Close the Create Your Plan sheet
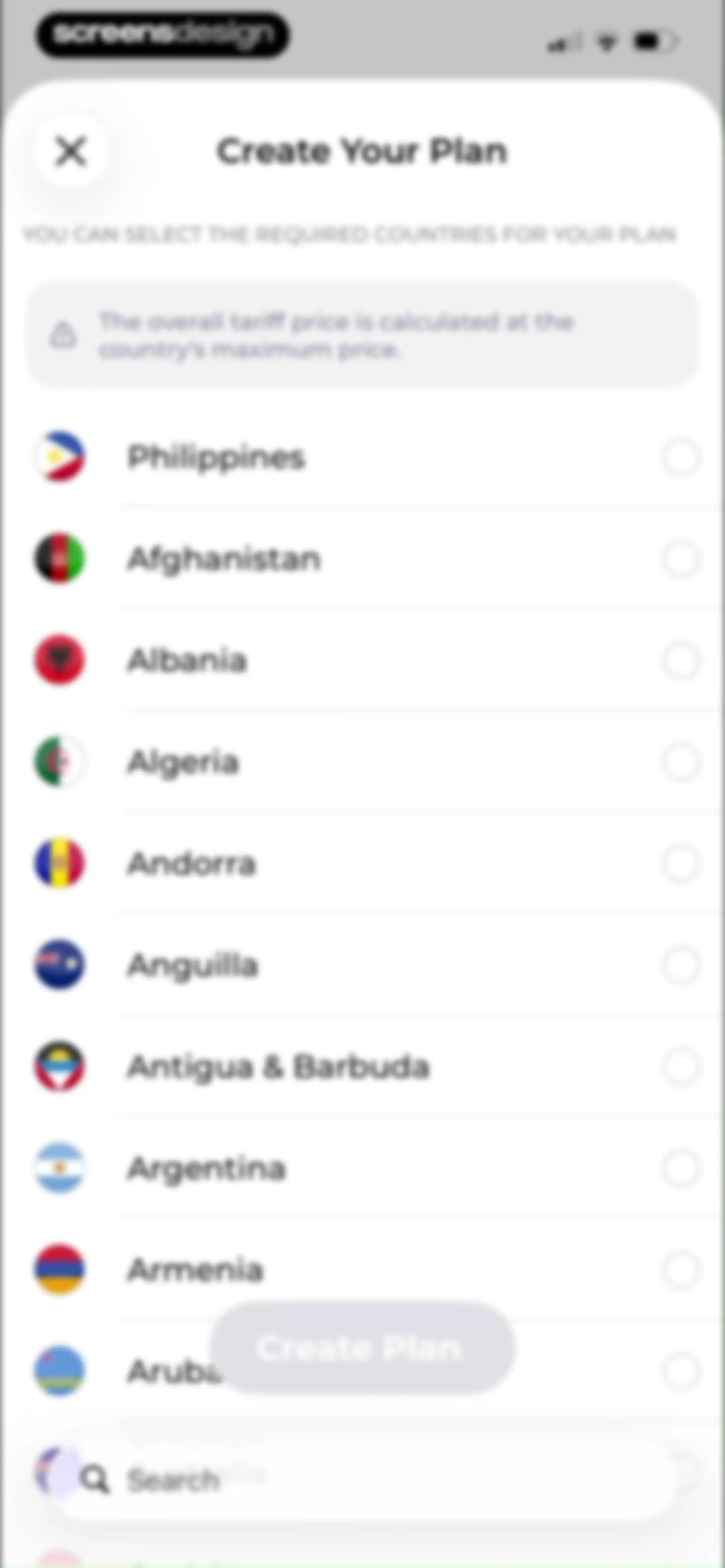The height and width of the screenshot is (1568, 725). click(x=70, y=151)
